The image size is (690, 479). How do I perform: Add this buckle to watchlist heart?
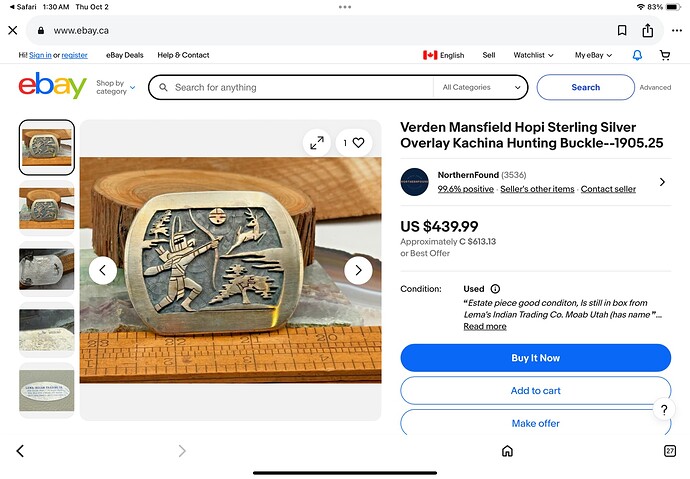[x=357, y=143]
